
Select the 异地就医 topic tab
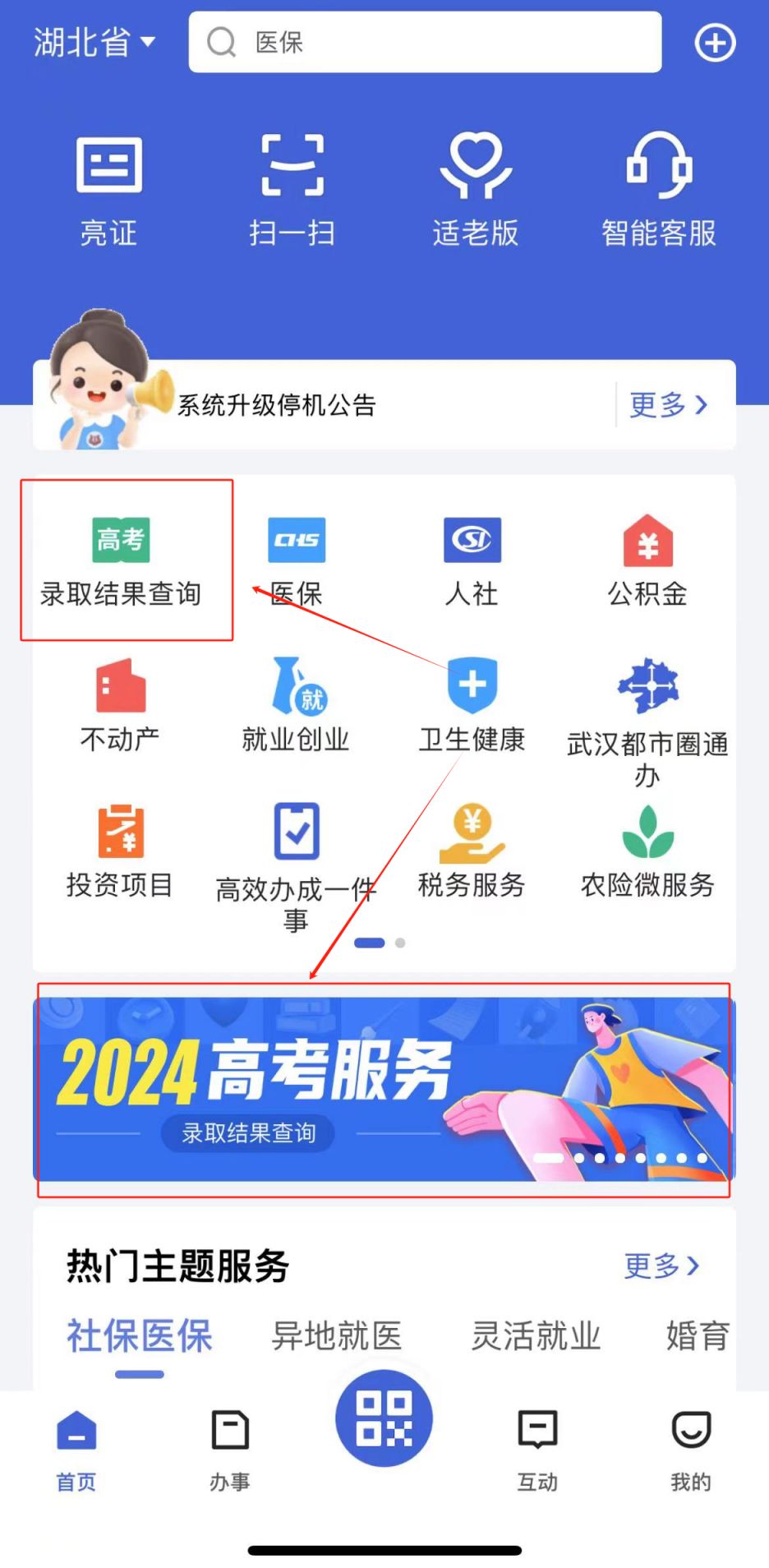pos(337,1335)
